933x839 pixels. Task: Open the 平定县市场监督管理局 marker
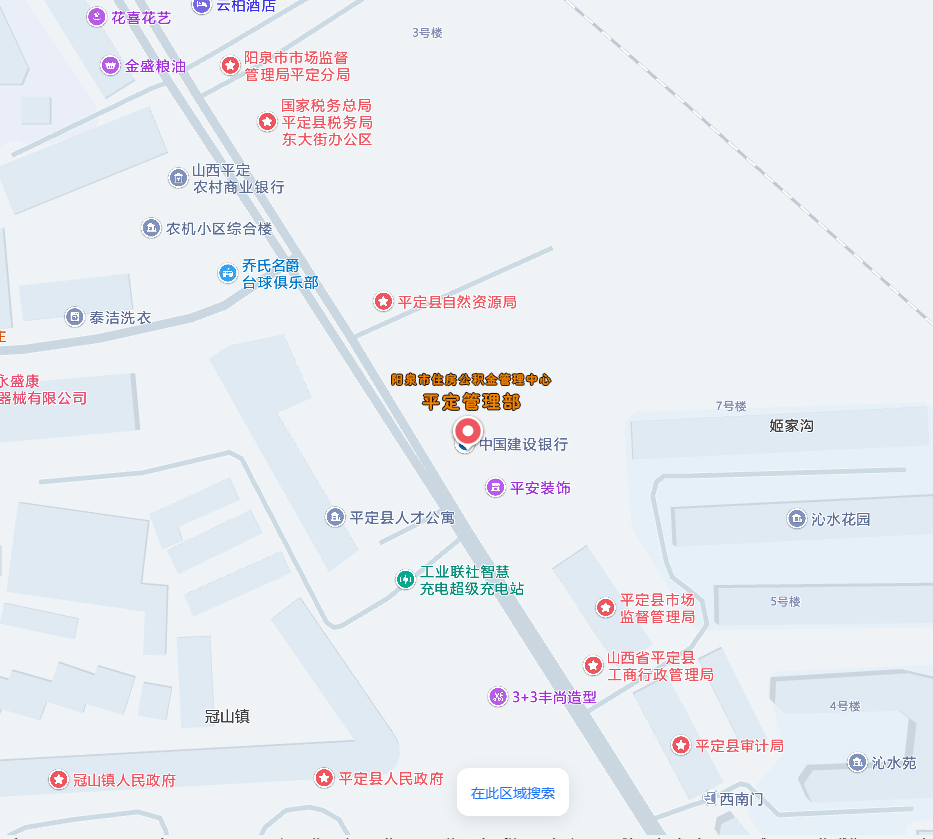(605, 608)
